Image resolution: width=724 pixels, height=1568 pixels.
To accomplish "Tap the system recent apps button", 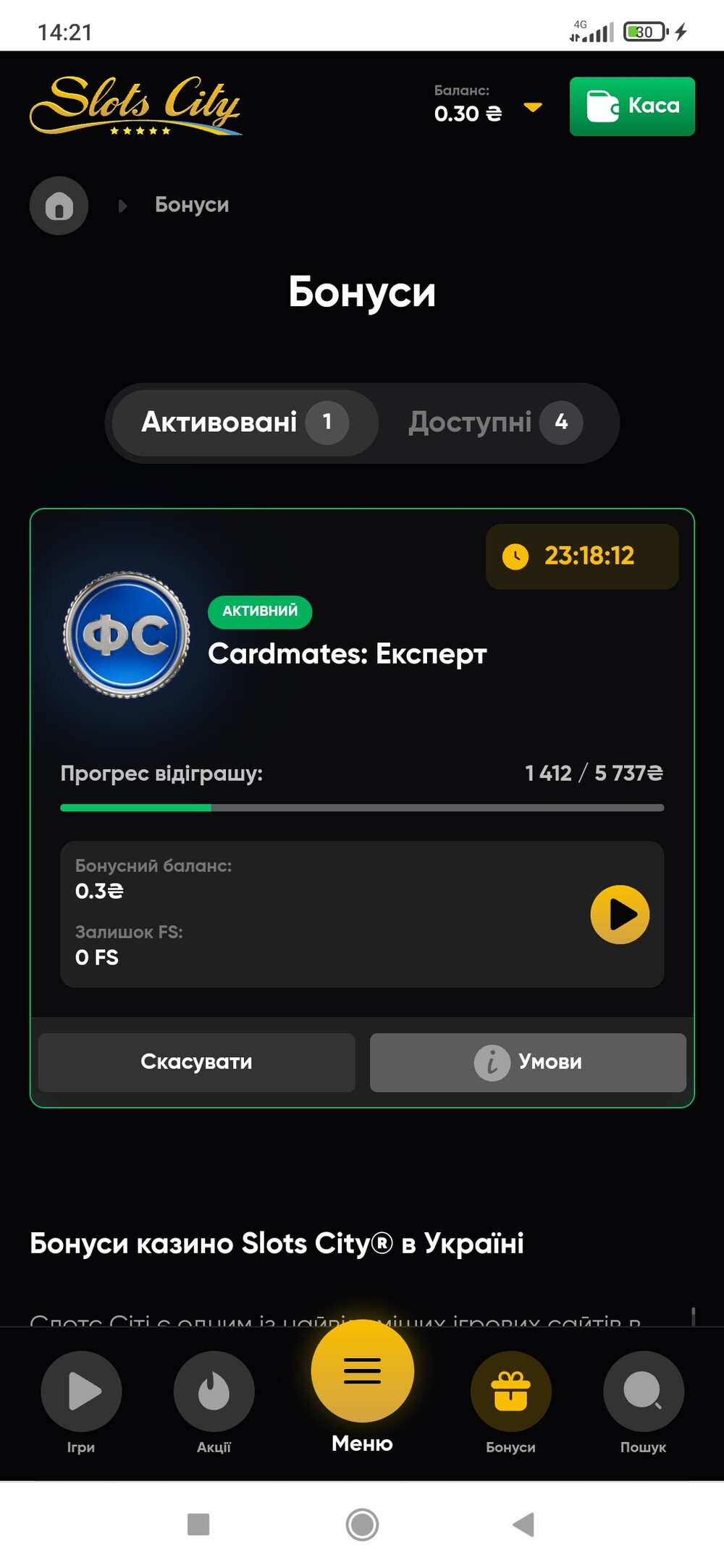I will [198, 1525].
